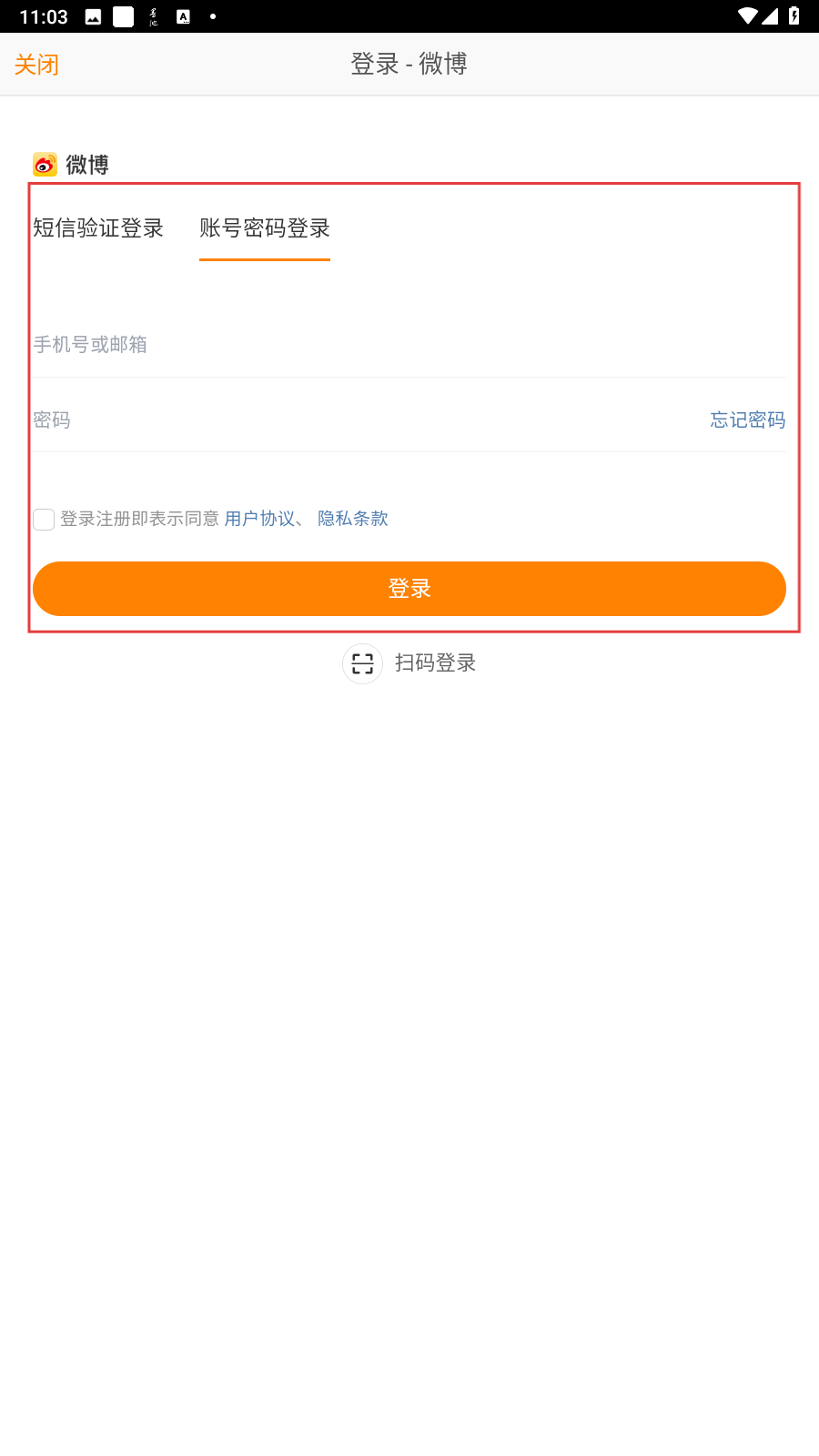Image resolution: width=819 pixels, height=1456 pixels.
Task: Open the 用户协议 link
Action: click(x=259, y=519)
